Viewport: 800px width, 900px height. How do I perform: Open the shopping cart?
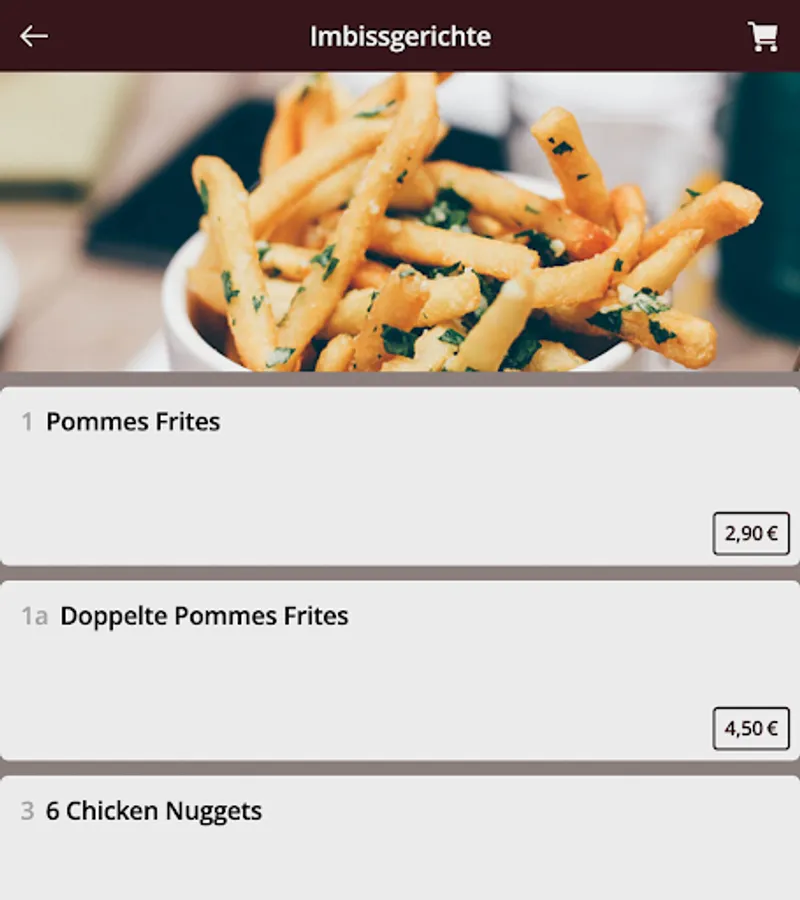[763, 37]
